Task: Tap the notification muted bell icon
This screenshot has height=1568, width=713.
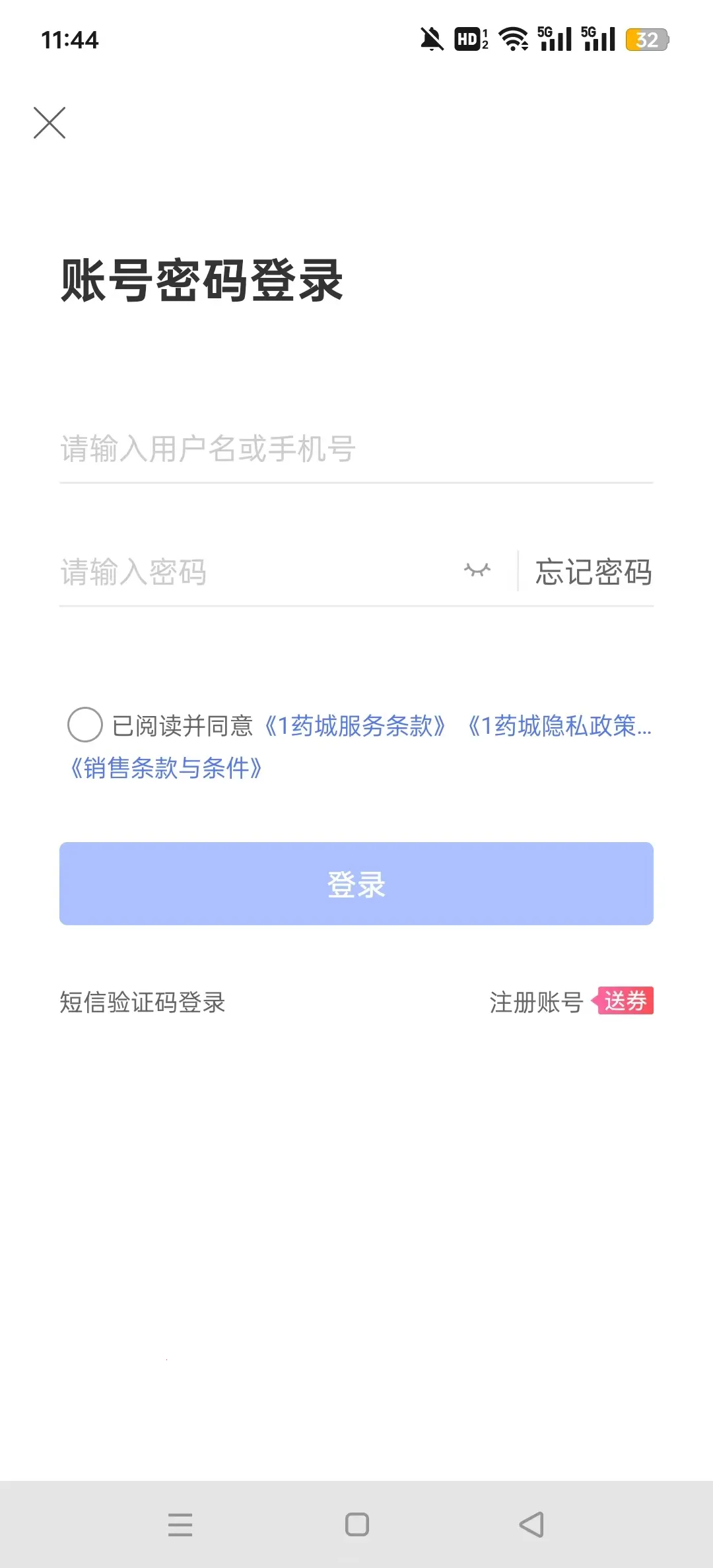Action: click(x=430, y=40)
